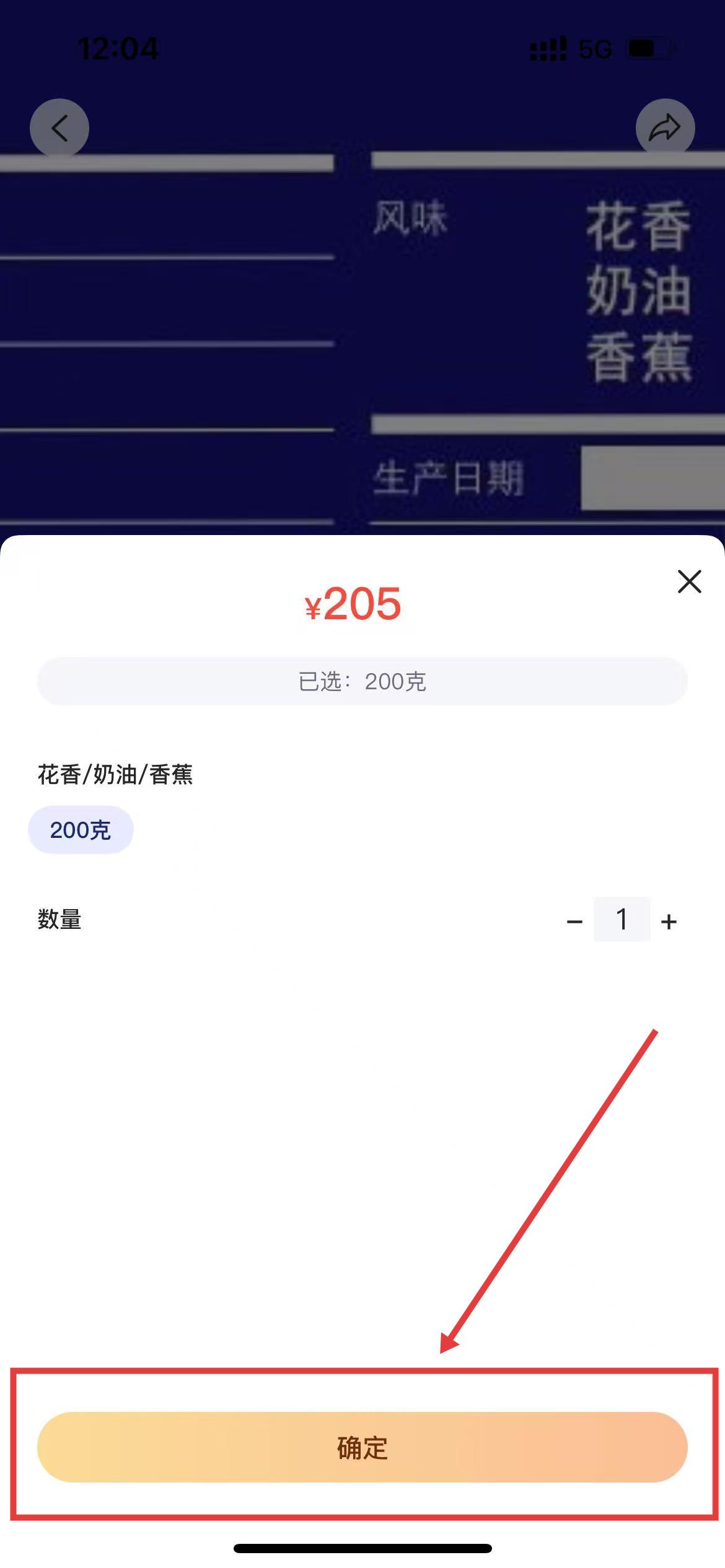Decrease quantity with the minus button

pyautogui.click(x=574, y=921)
